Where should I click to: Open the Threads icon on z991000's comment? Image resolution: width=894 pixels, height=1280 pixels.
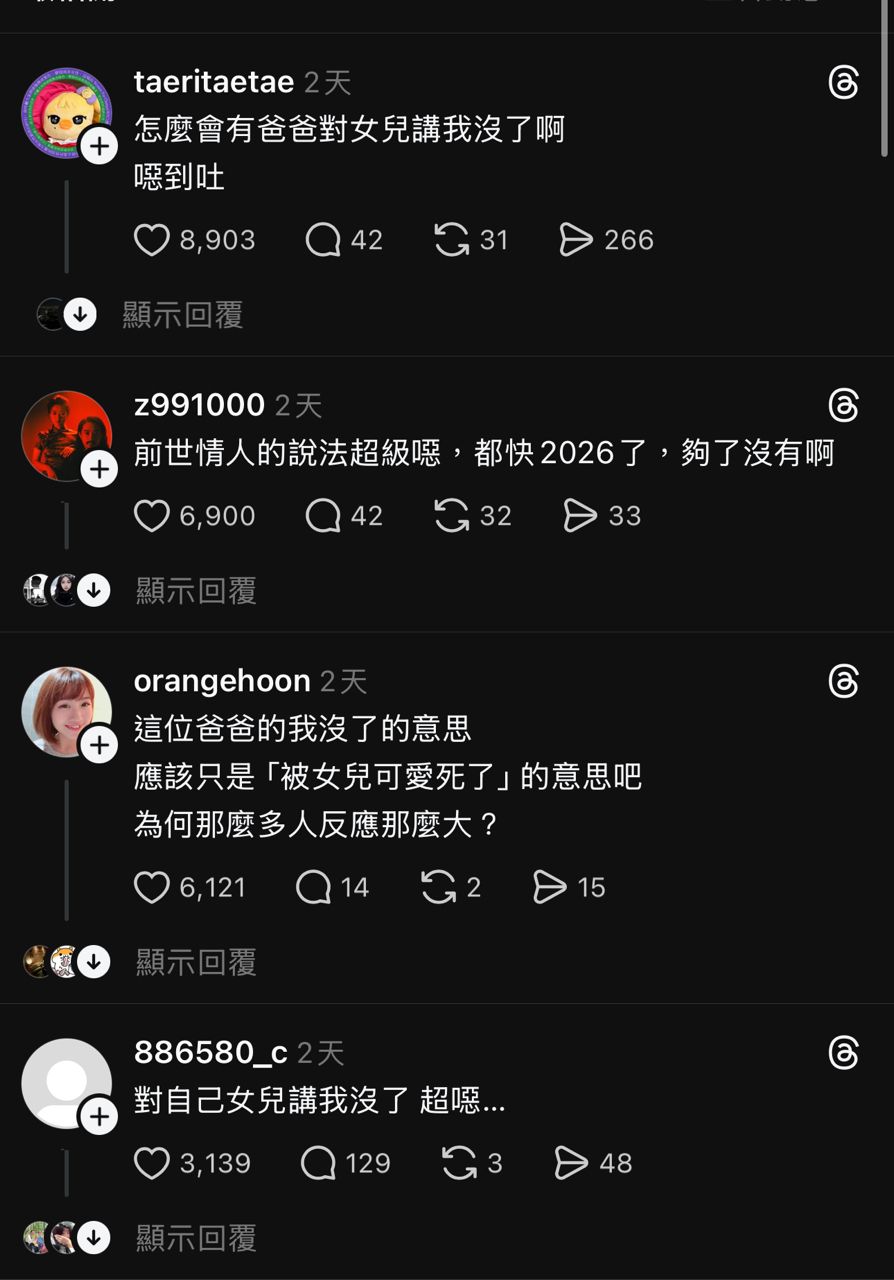coord(843,406)
